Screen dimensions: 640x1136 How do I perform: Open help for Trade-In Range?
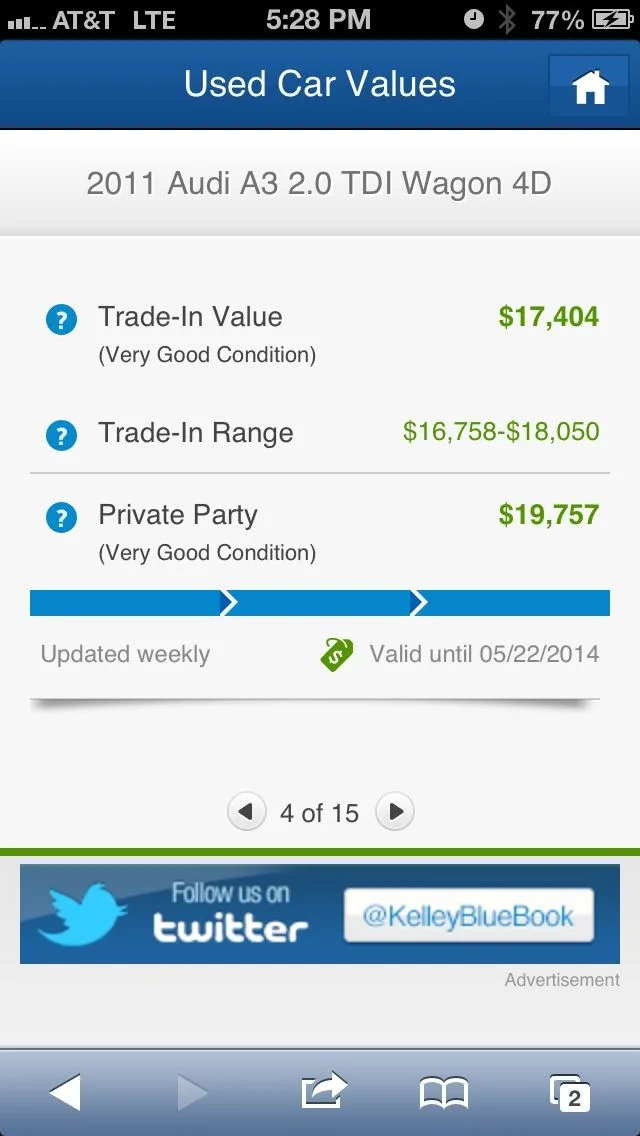point(61,435)
